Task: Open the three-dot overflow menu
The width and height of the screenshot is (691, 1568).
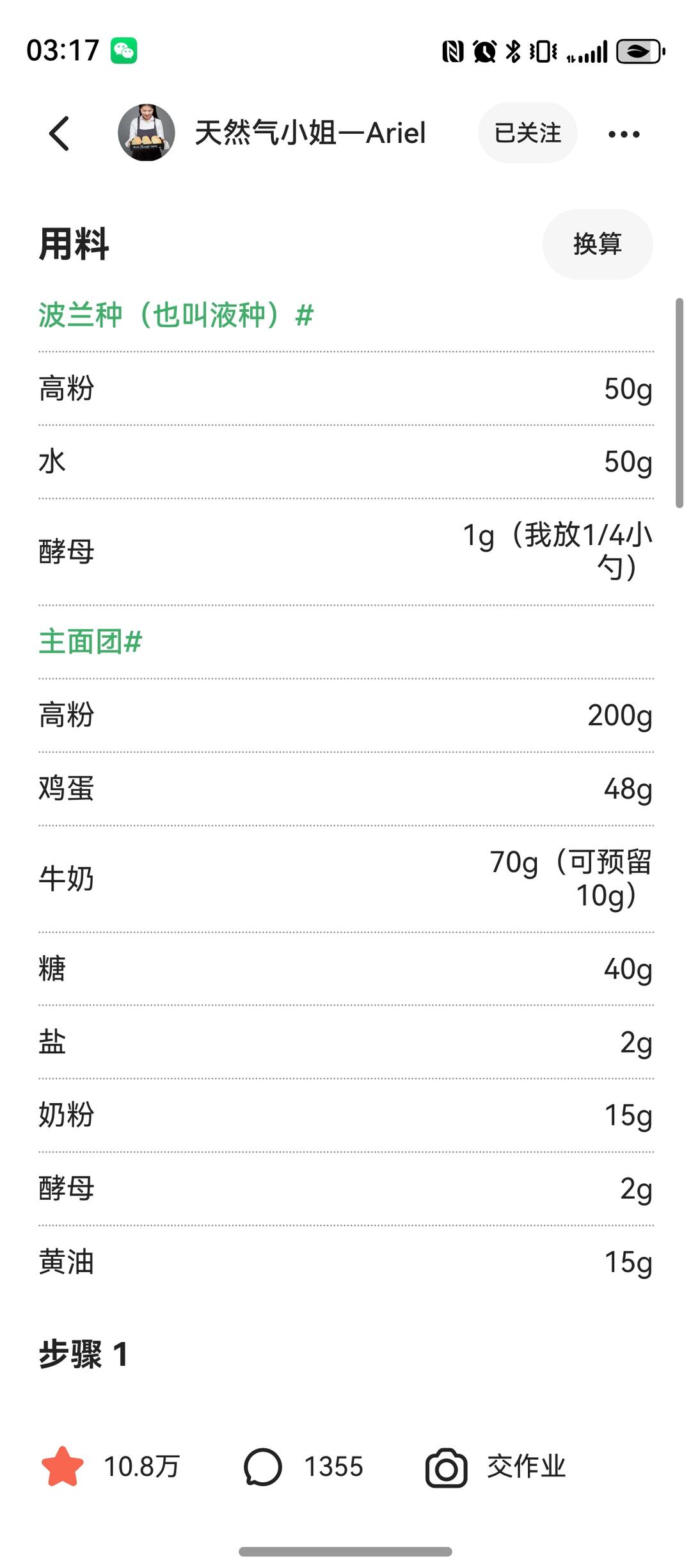Action: tap(624, 134)
